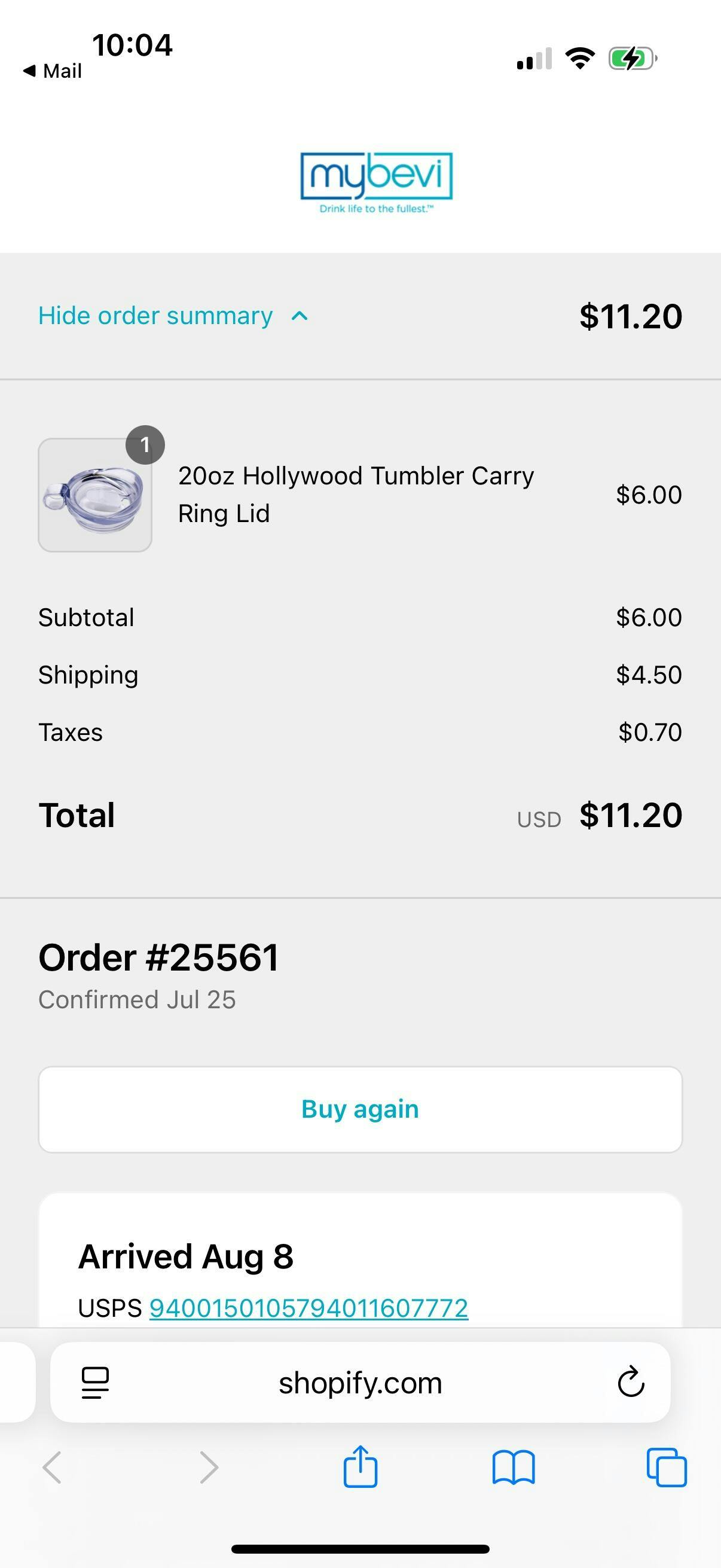Open the 20oz Hollywood Tumbler lid thumbnail
This screenshot has height=1568, width=721.
tap(95, 495)
